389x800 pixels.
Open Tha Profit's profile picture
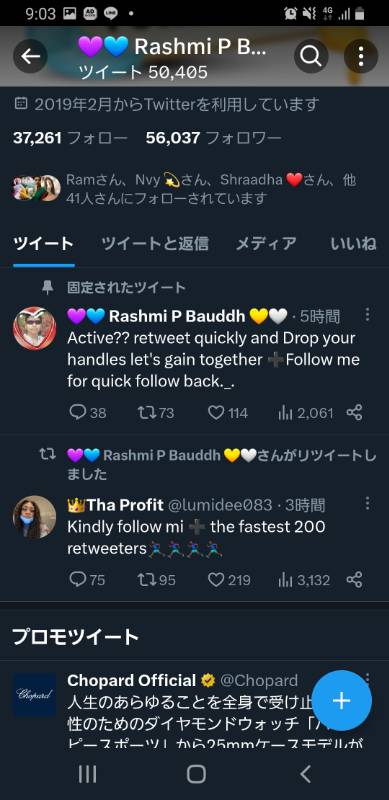click(34, 517)
